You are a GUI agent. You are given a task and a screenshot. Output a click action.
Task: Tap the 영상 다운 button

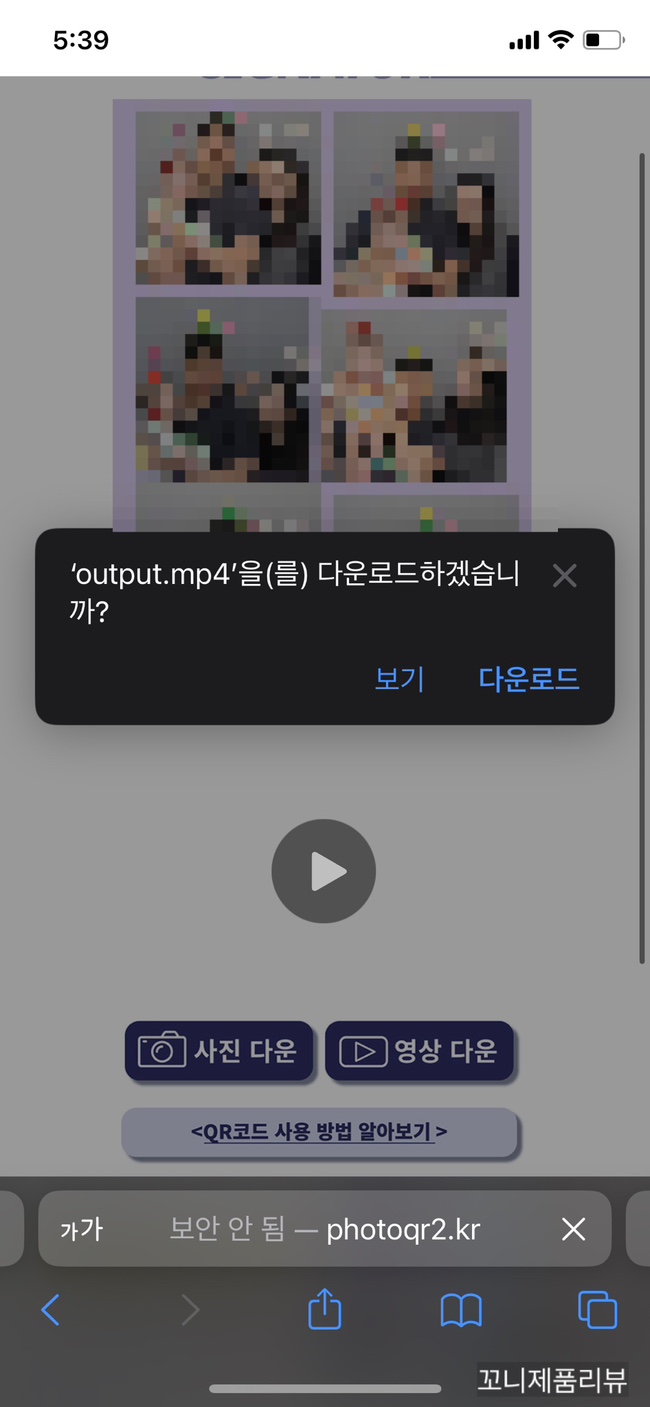[419, 1051]
